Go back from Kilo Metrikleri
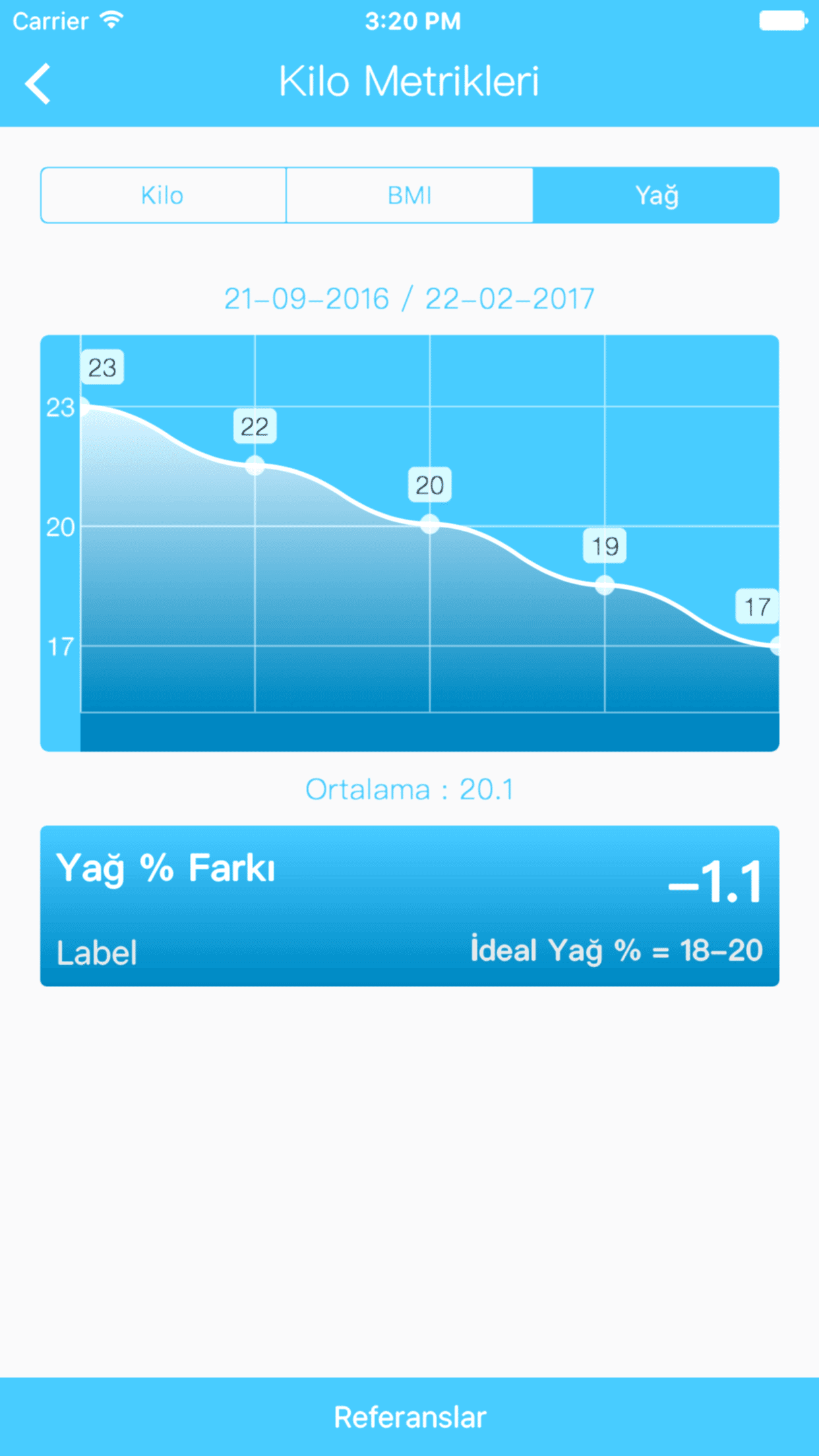819x1456 pixels. (38, 84)
